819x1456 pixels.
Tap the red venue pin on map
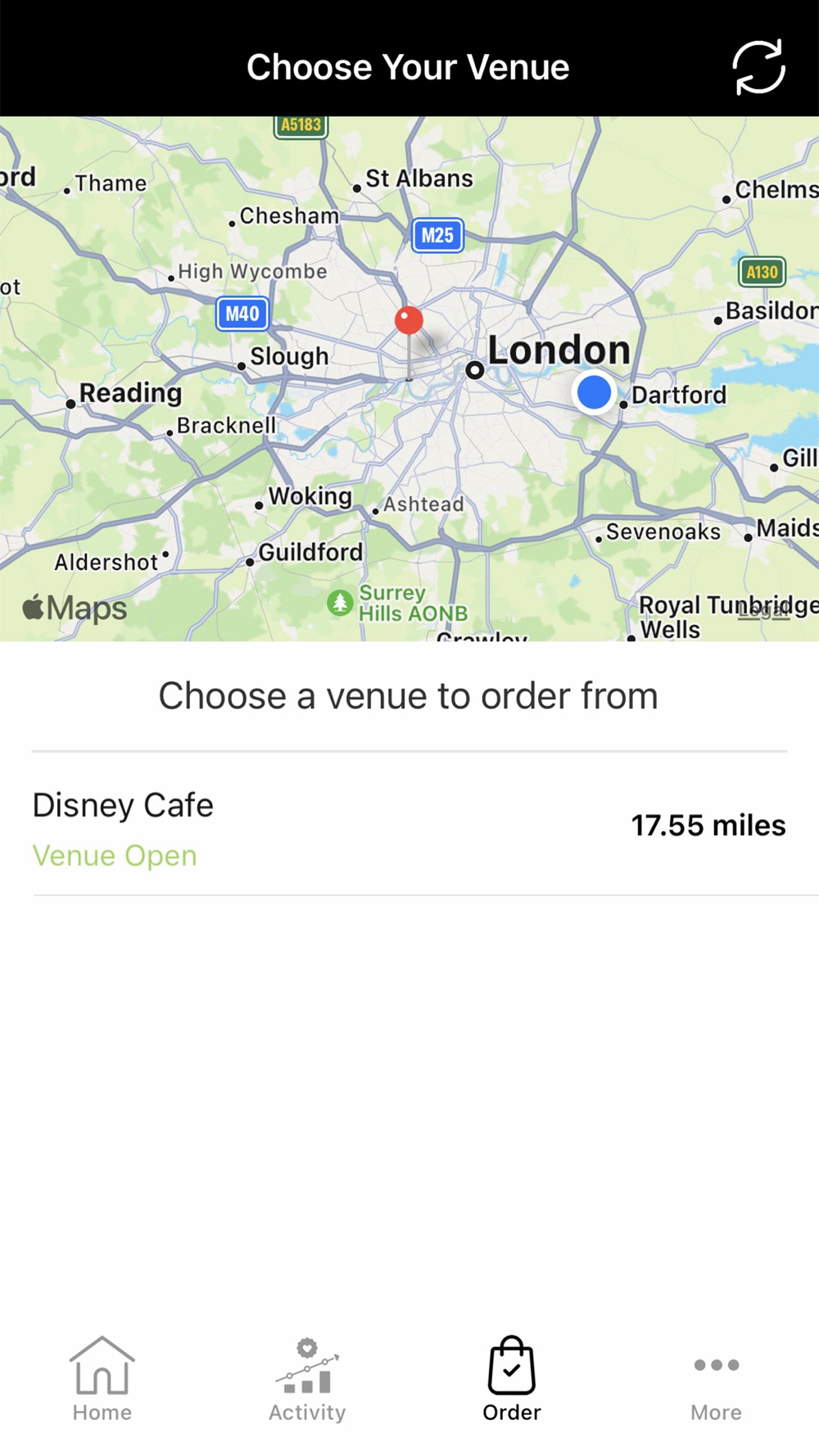click(409, 321)
